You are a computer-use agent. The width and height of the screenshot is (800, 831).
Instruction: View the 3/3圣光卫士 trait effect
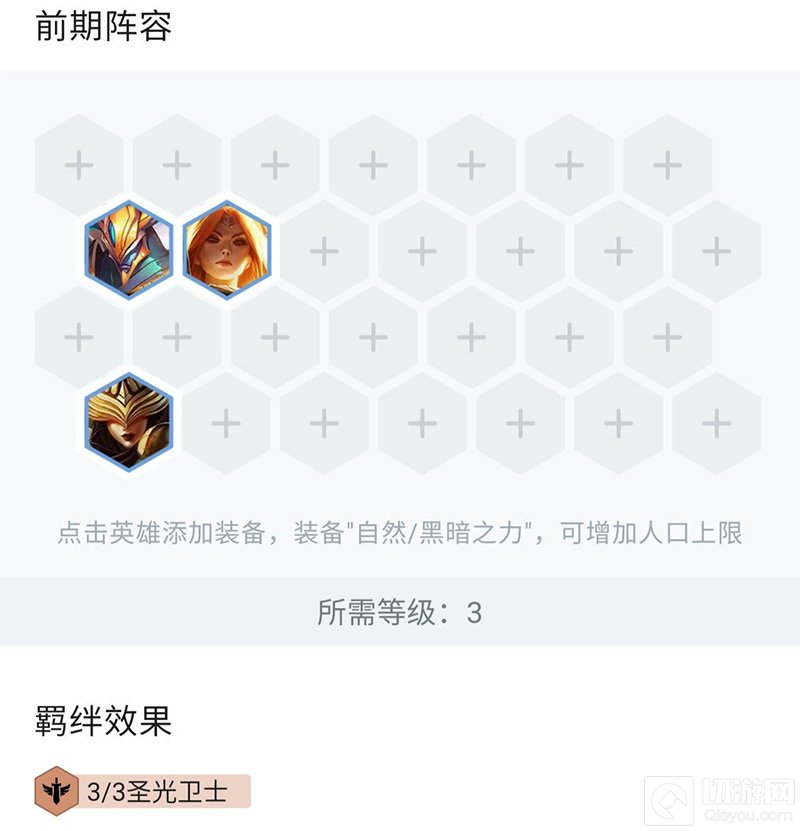tap(141, 792)
